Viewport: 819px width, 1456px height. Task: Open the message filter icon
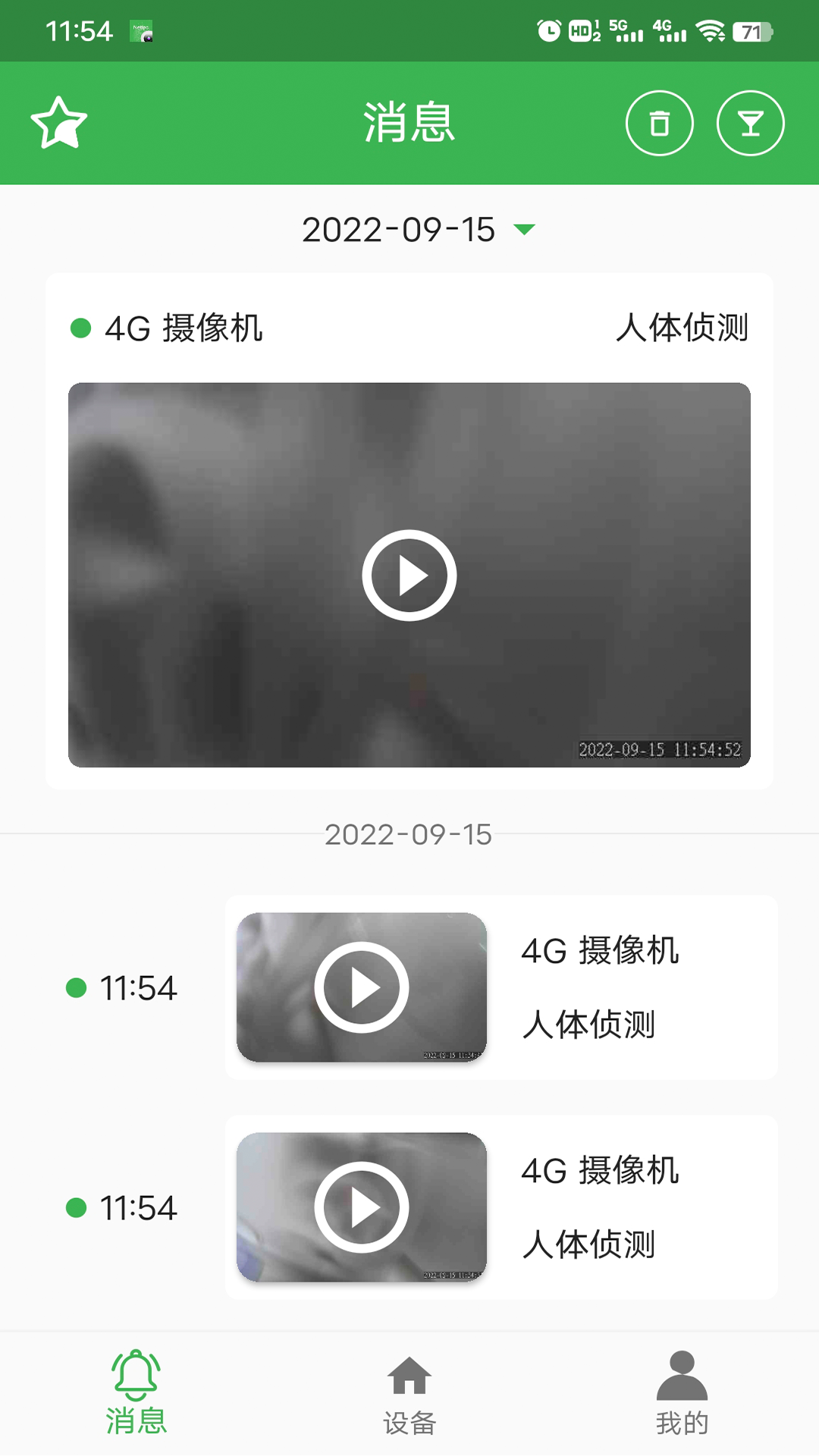(750, 123)
